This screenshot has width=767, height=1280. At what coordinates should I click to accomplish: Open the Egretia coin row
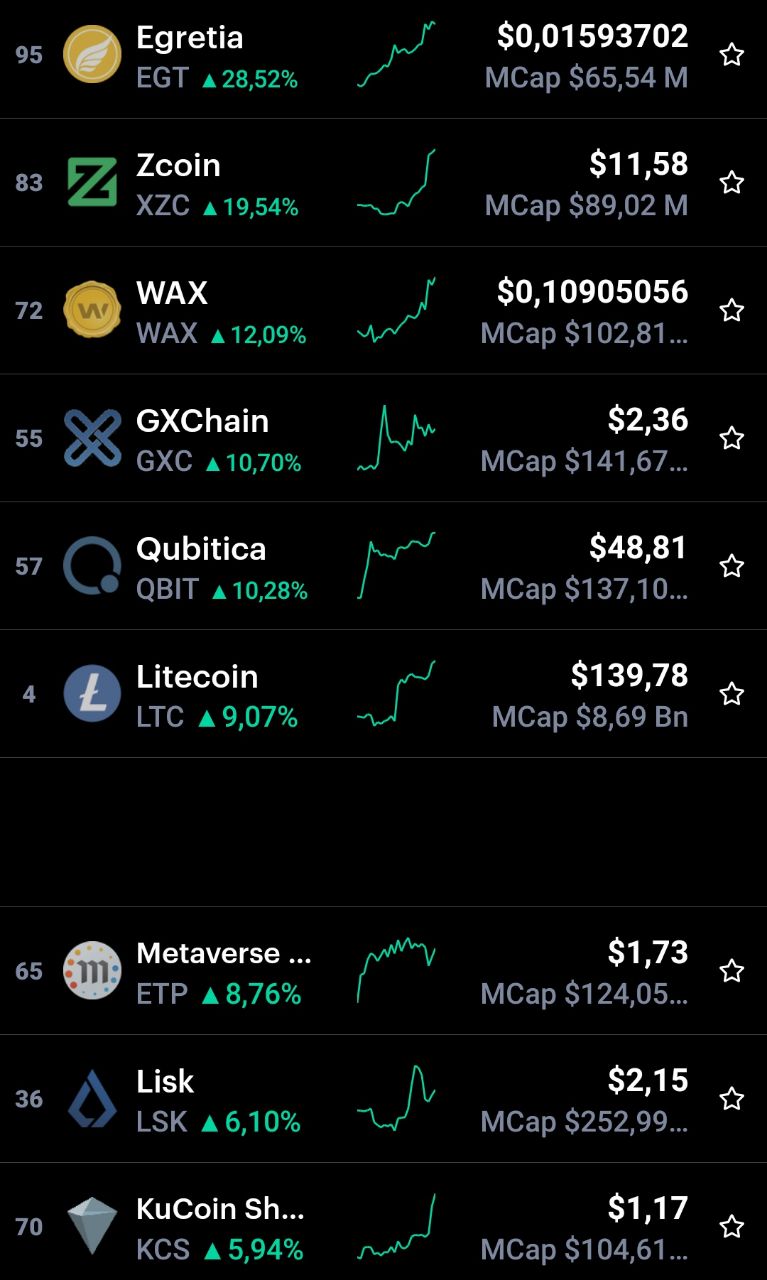(x=383, y=55)
